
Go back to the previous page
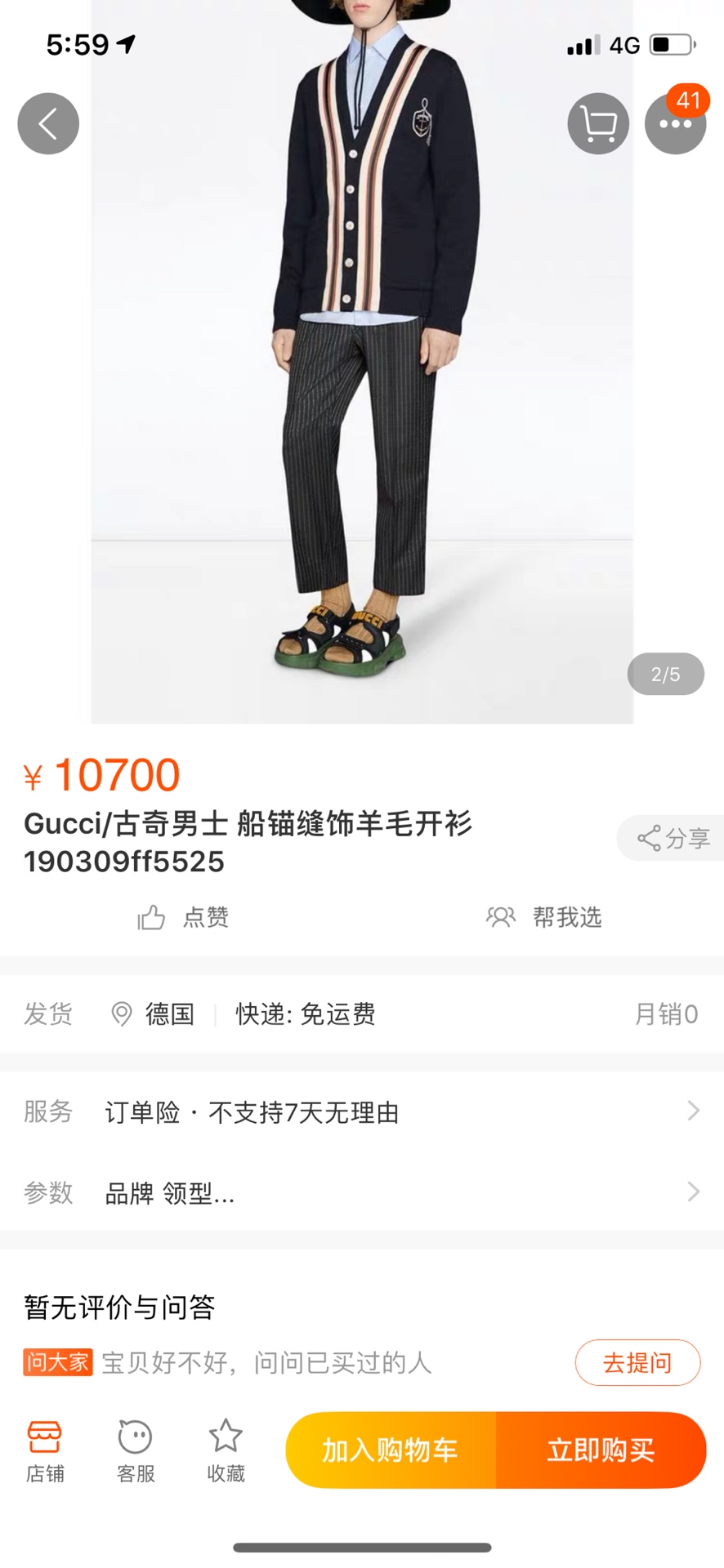tap(48, 124)
